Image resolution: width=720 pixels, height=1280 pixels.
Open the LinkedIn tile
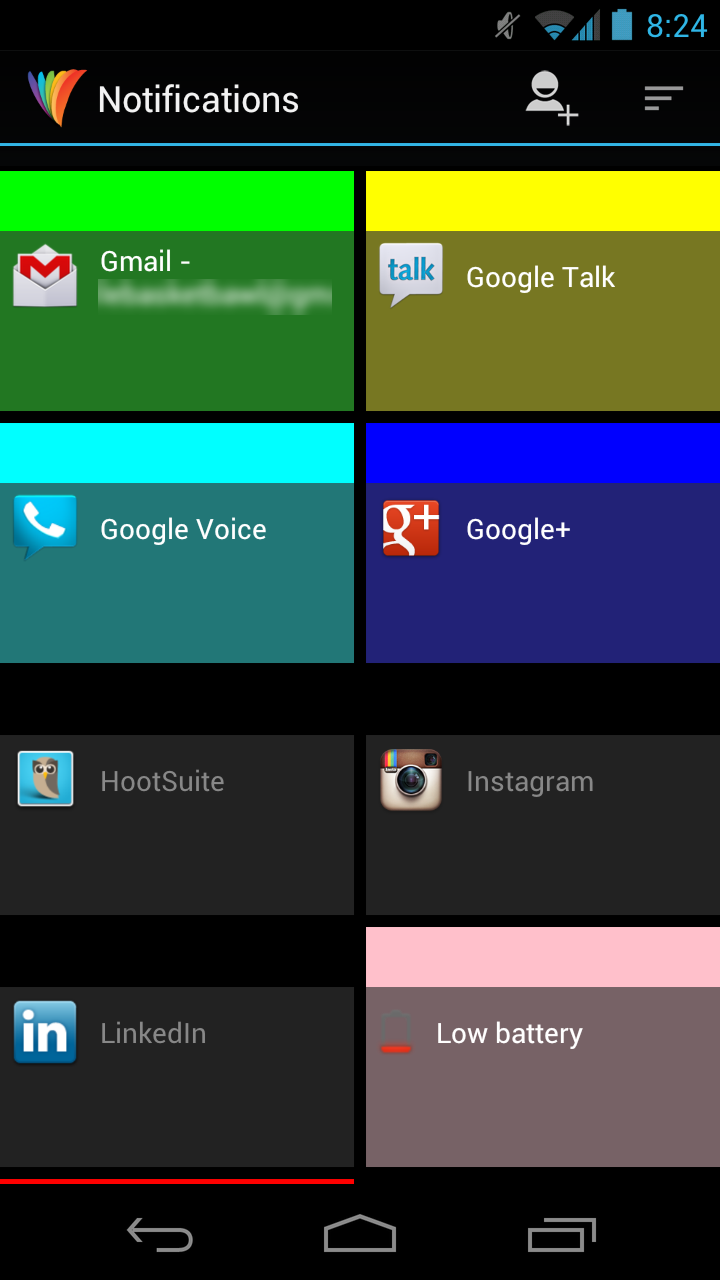click(x=176, y=1076)
